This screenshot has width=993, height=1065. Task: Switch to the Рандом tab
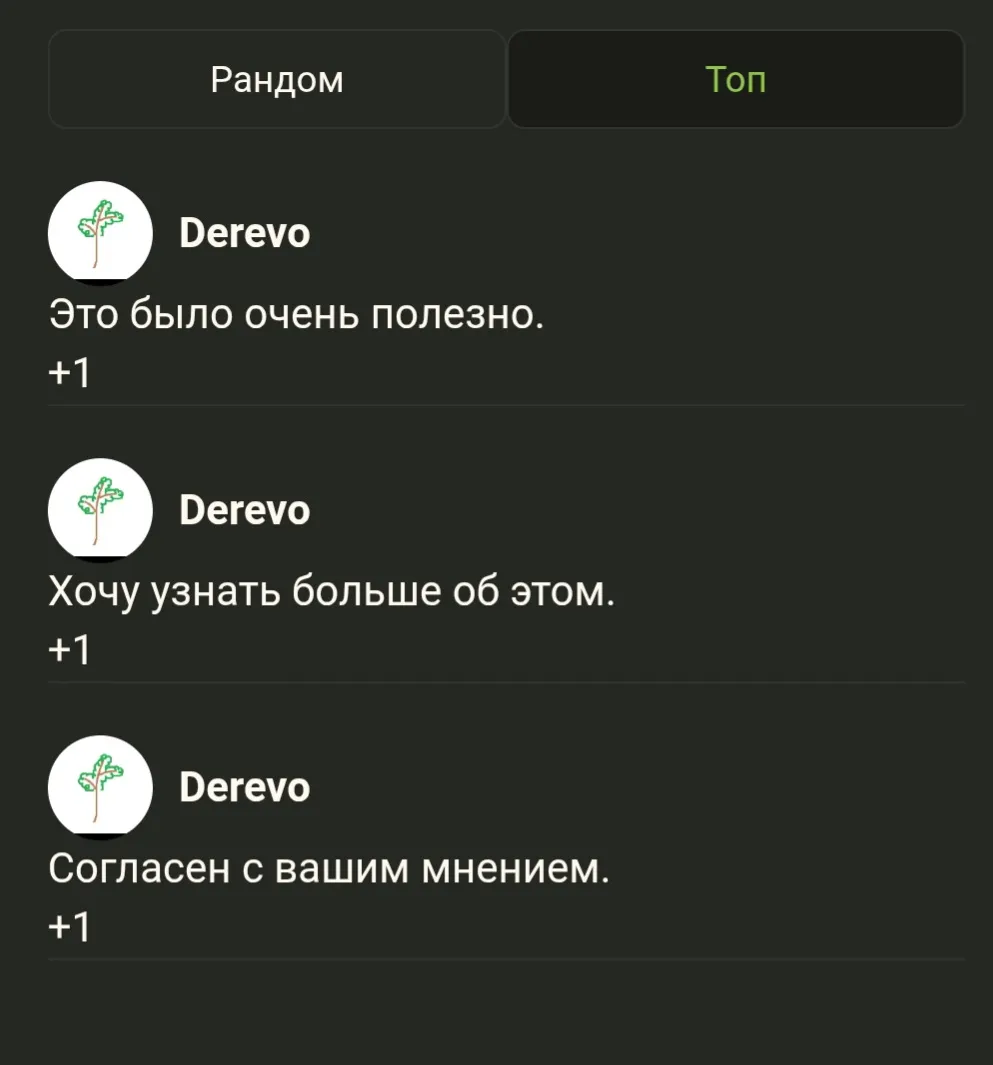pyautogui.click(x=277, y=80)
